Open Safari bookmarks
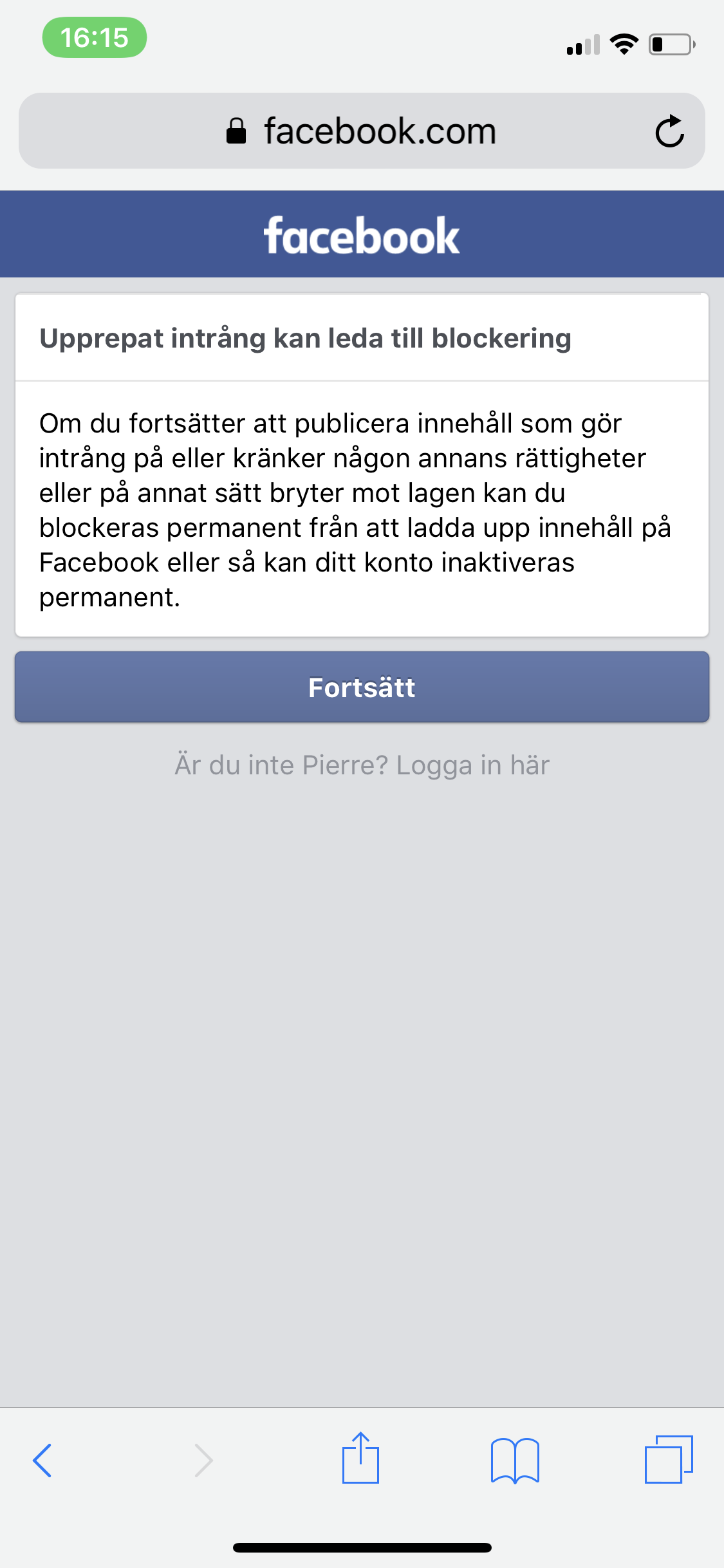724x1568 pixels. tap(515, 1461)
